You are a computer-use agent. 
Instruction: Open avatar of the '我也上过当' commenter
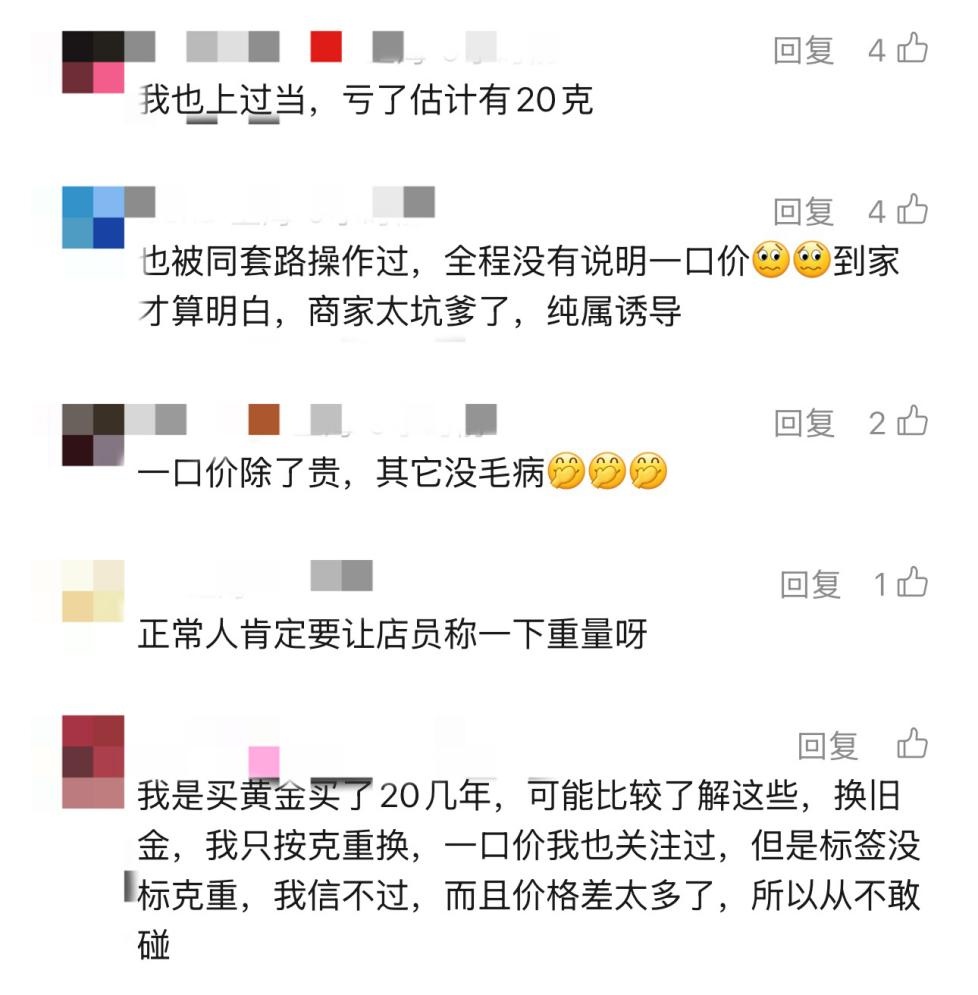click(93, 62)
